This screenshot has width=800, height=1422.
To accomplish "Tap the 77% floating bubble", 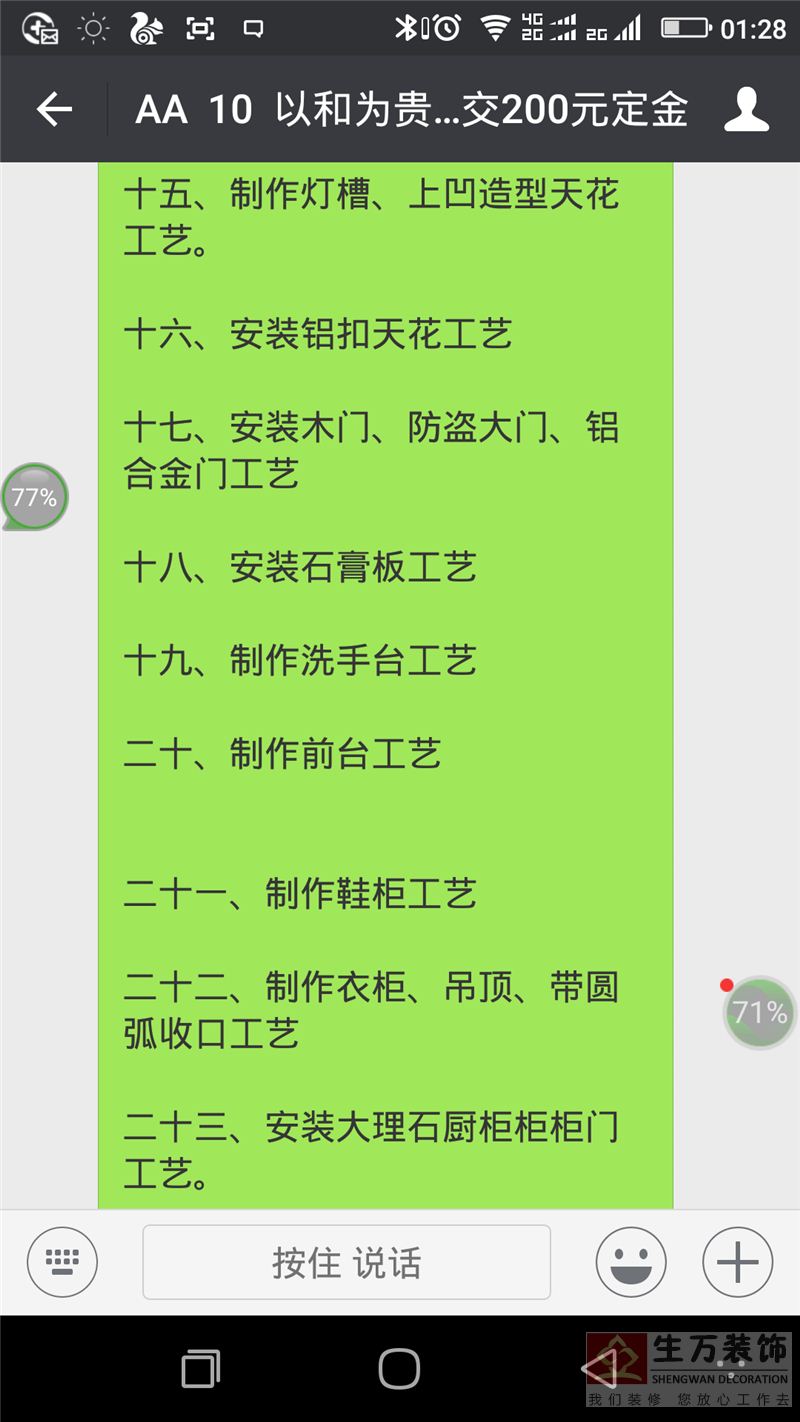I will click(x=35, y=496).
